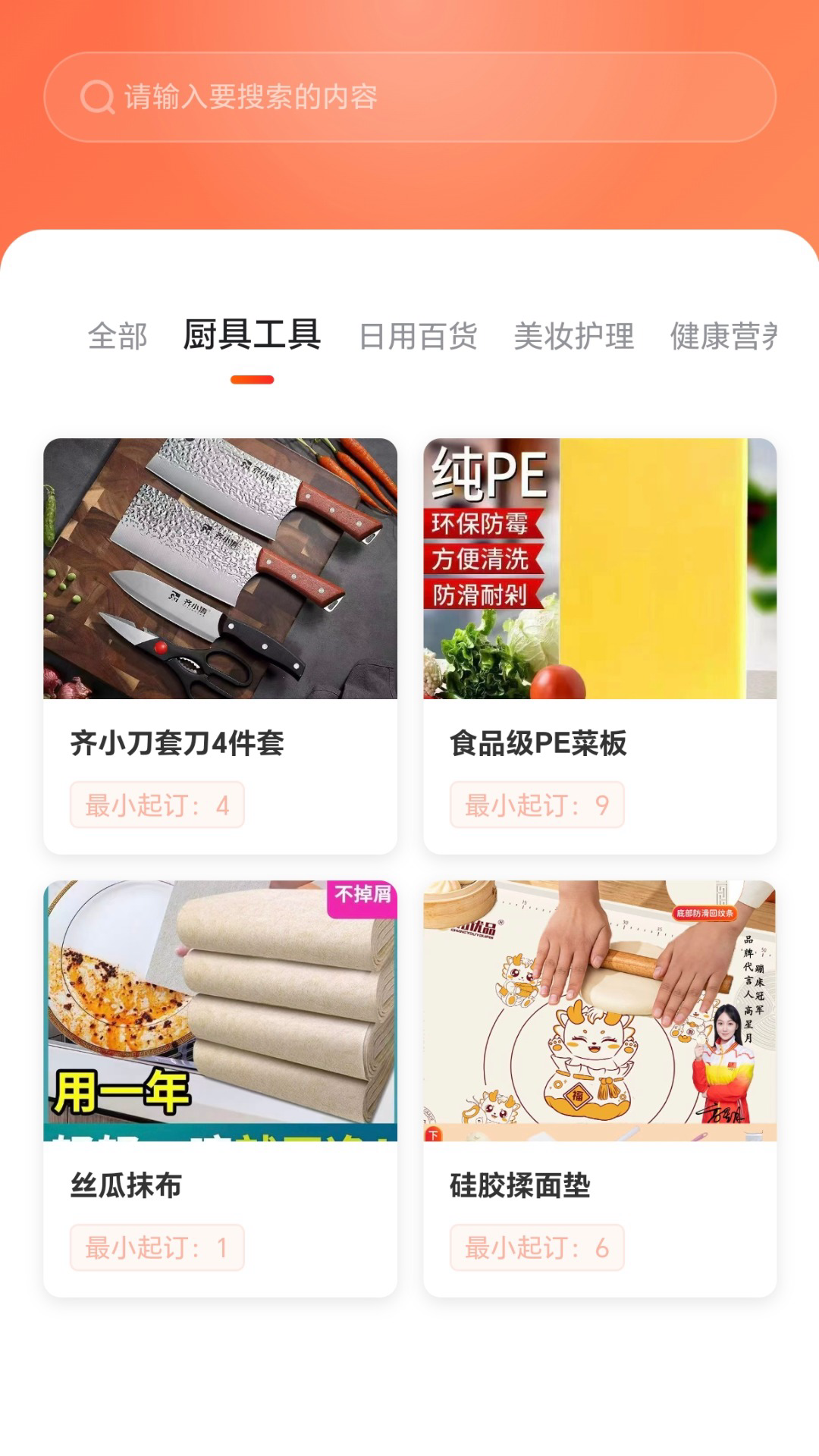
Task: Switch to the 日用百货 tab
Action: tap(418, 336)
